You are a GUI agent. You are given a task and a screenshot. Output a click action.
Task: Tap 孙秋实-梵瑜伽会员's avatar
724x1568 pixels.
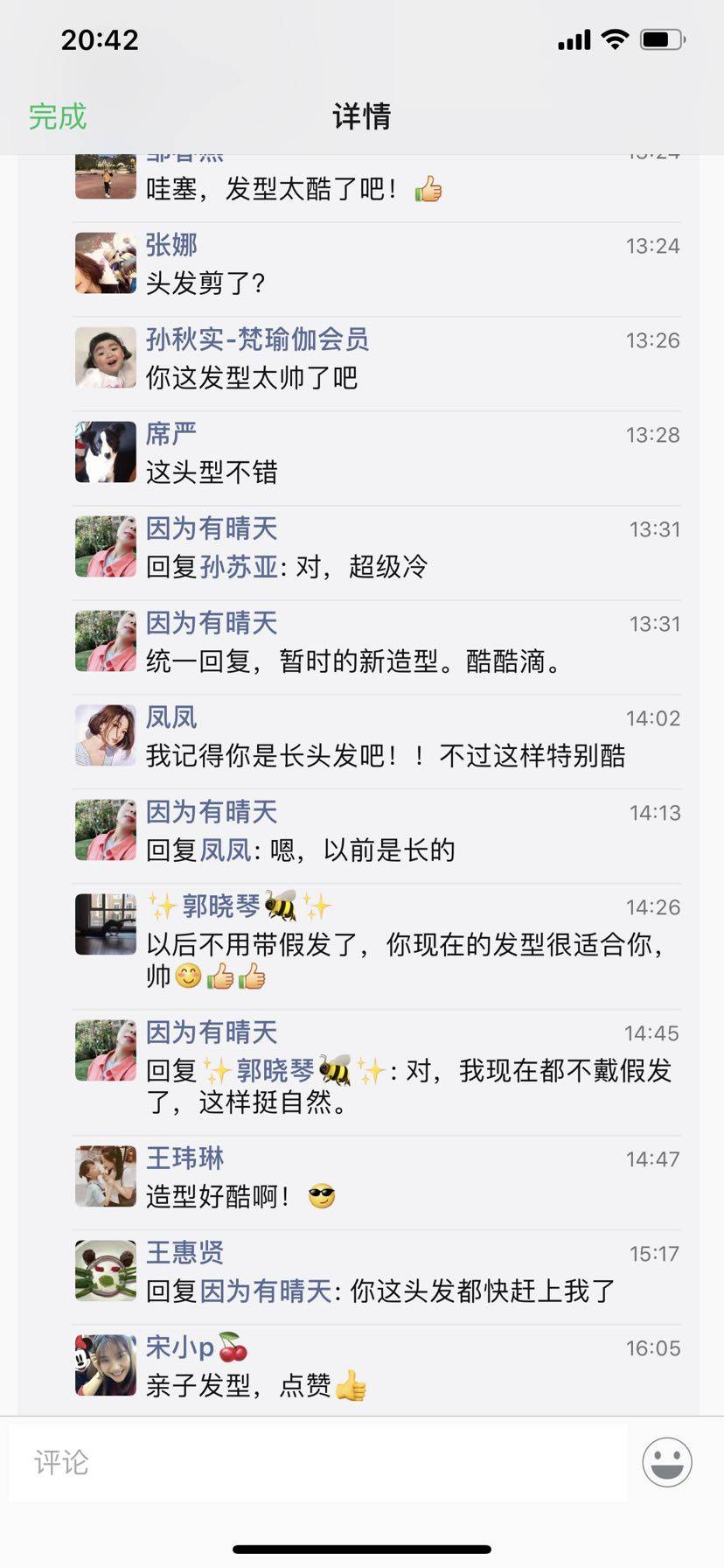[x=106, y=357]
